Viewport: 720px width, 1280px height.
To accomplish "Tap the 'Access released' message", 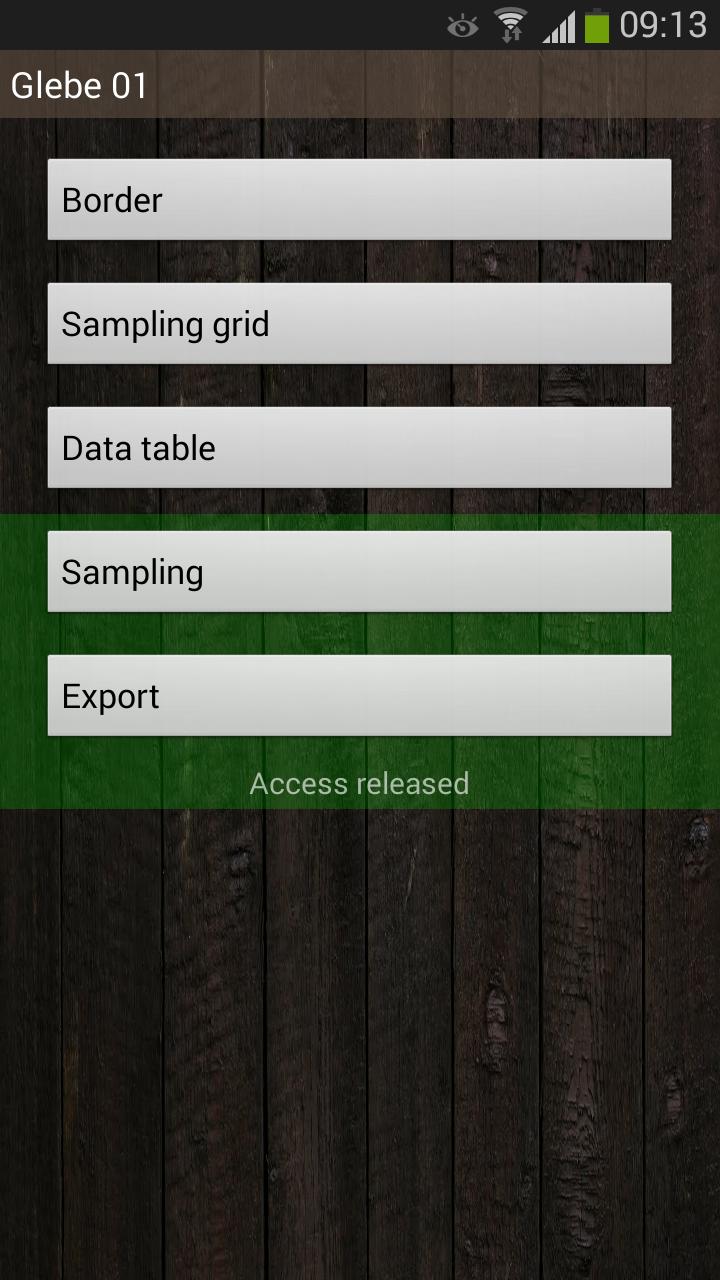I will click(358, 783).
